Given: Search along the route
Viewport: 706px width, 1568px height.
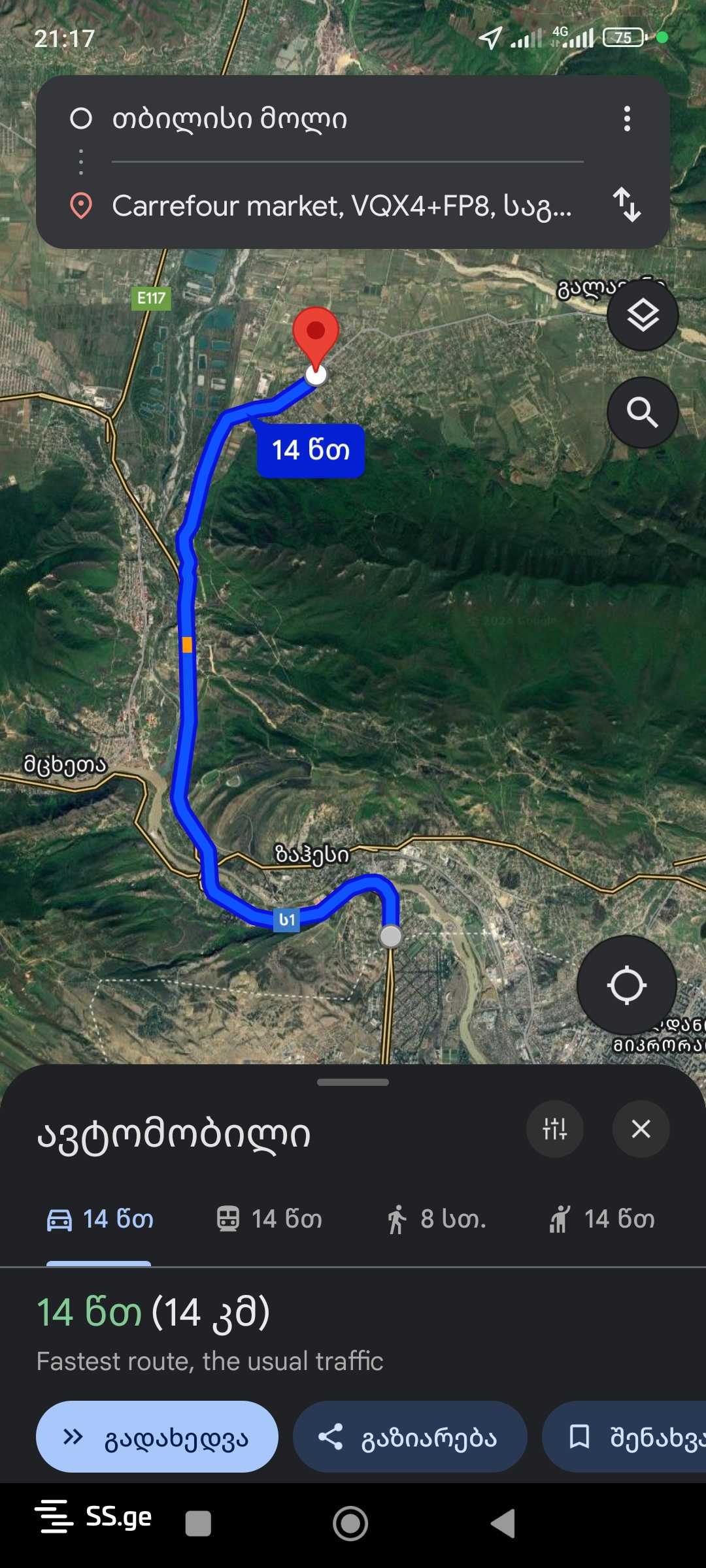Looking at the screenshot, I should pyautogui.click(x=643, y=412).
